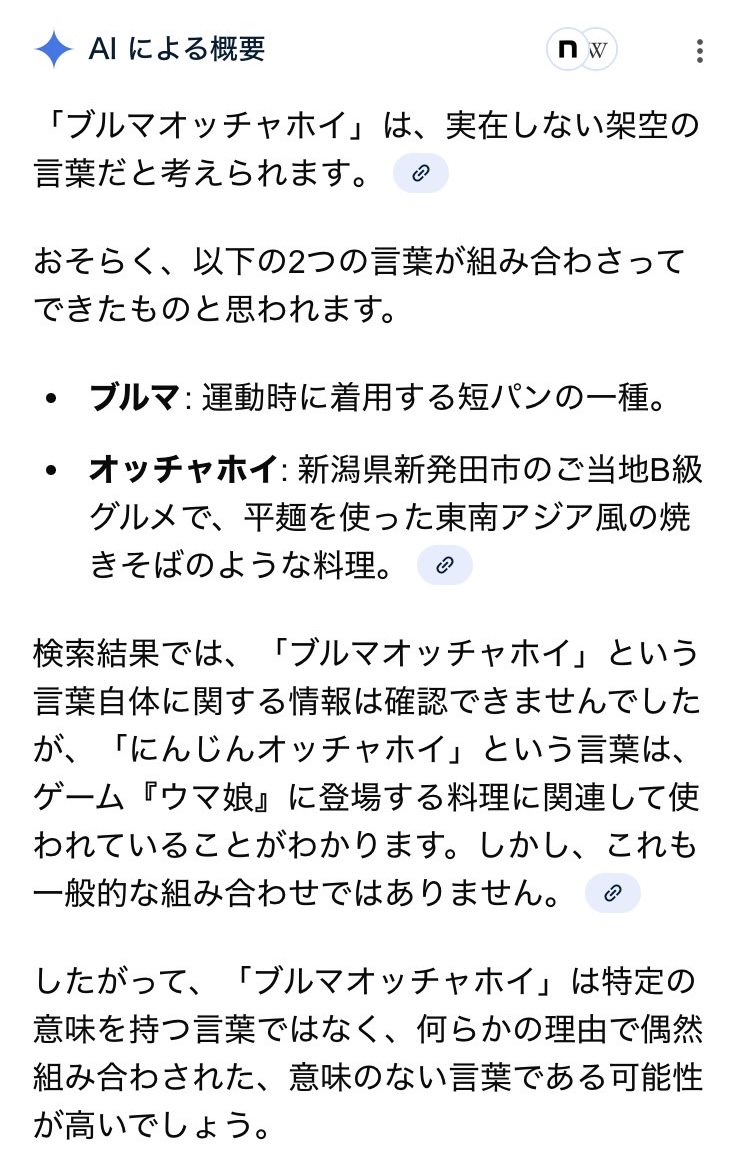The image size is (750, 1175).
Task: Open the AI overview overflow menu
Action: point(700,50)
